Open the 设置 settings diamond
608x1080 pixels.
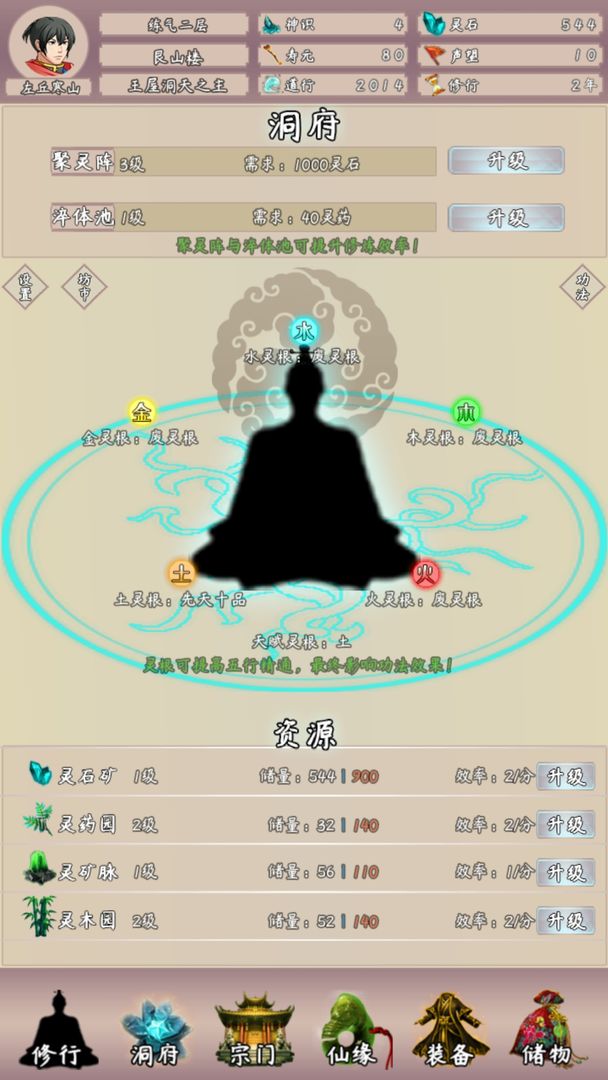point(26,288)
